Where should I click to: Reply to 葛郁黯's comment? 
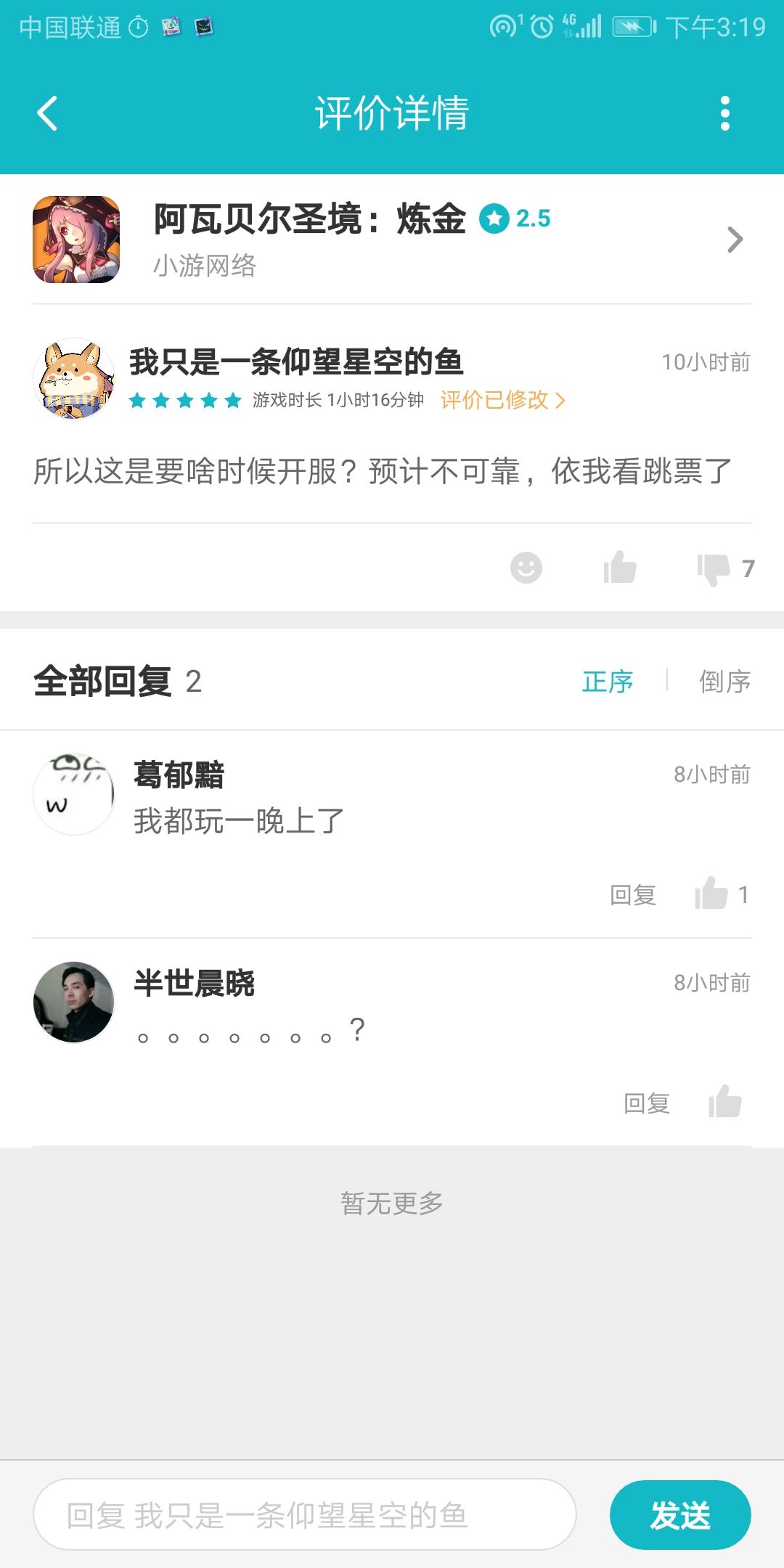coord(633,895)
